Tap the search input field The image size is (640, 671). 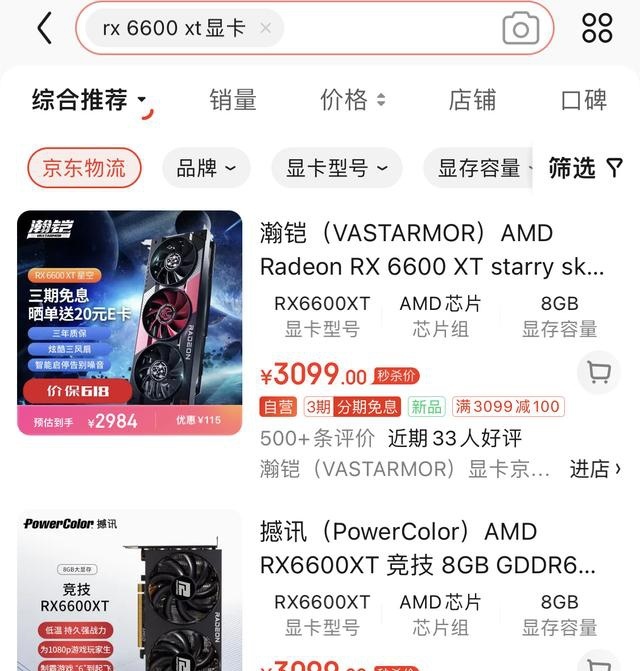click(390, 29)
